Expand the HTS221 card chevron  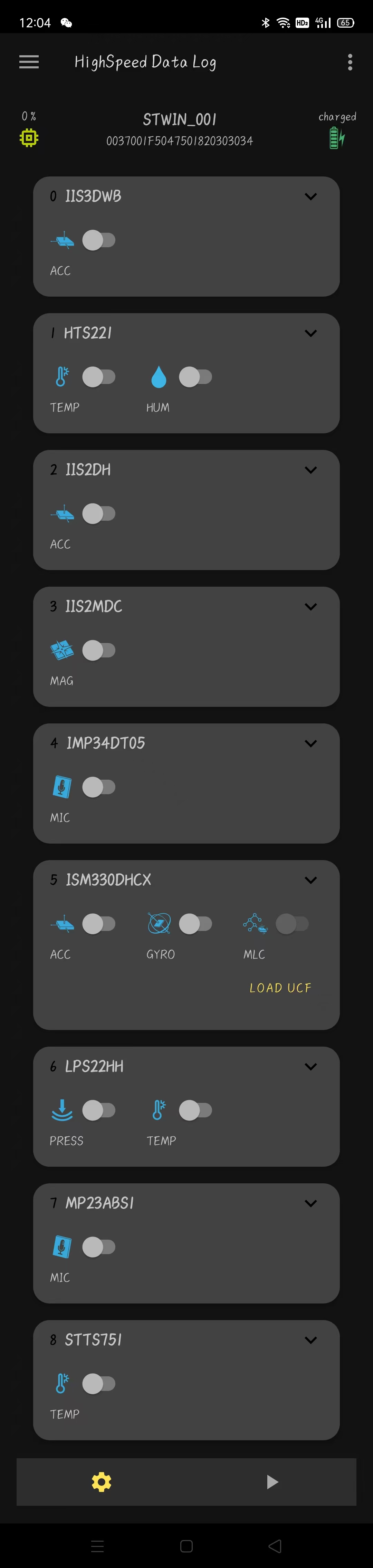(310, 334)
